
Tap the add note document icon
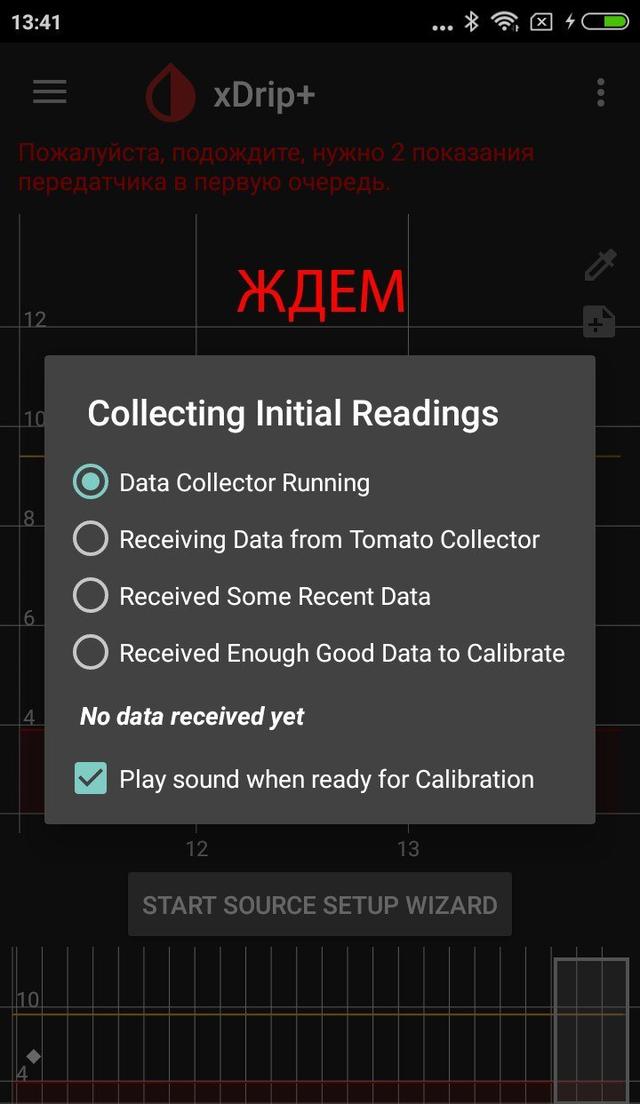click(x=599, y=322)
